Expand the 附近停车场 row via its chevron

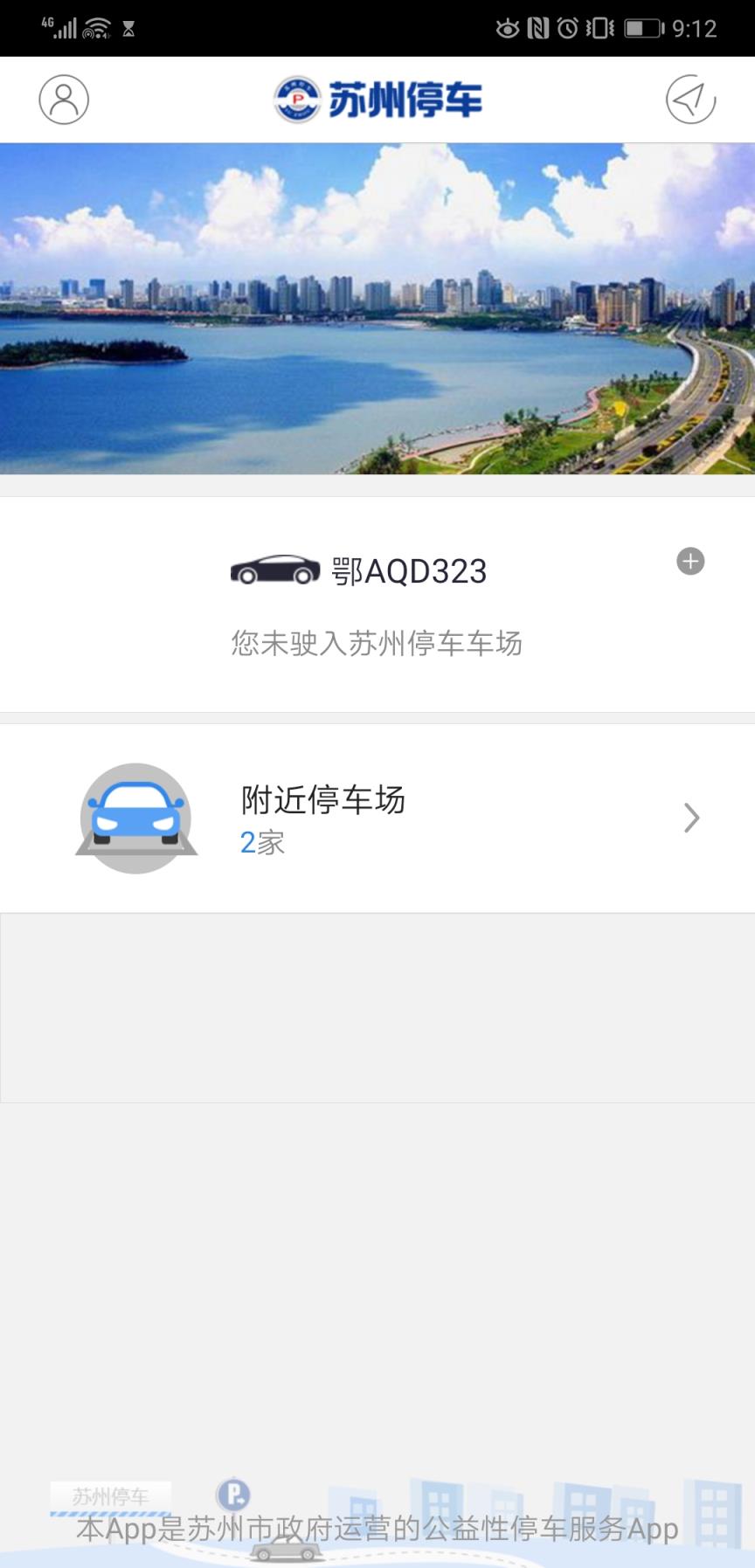pos(691,818)
